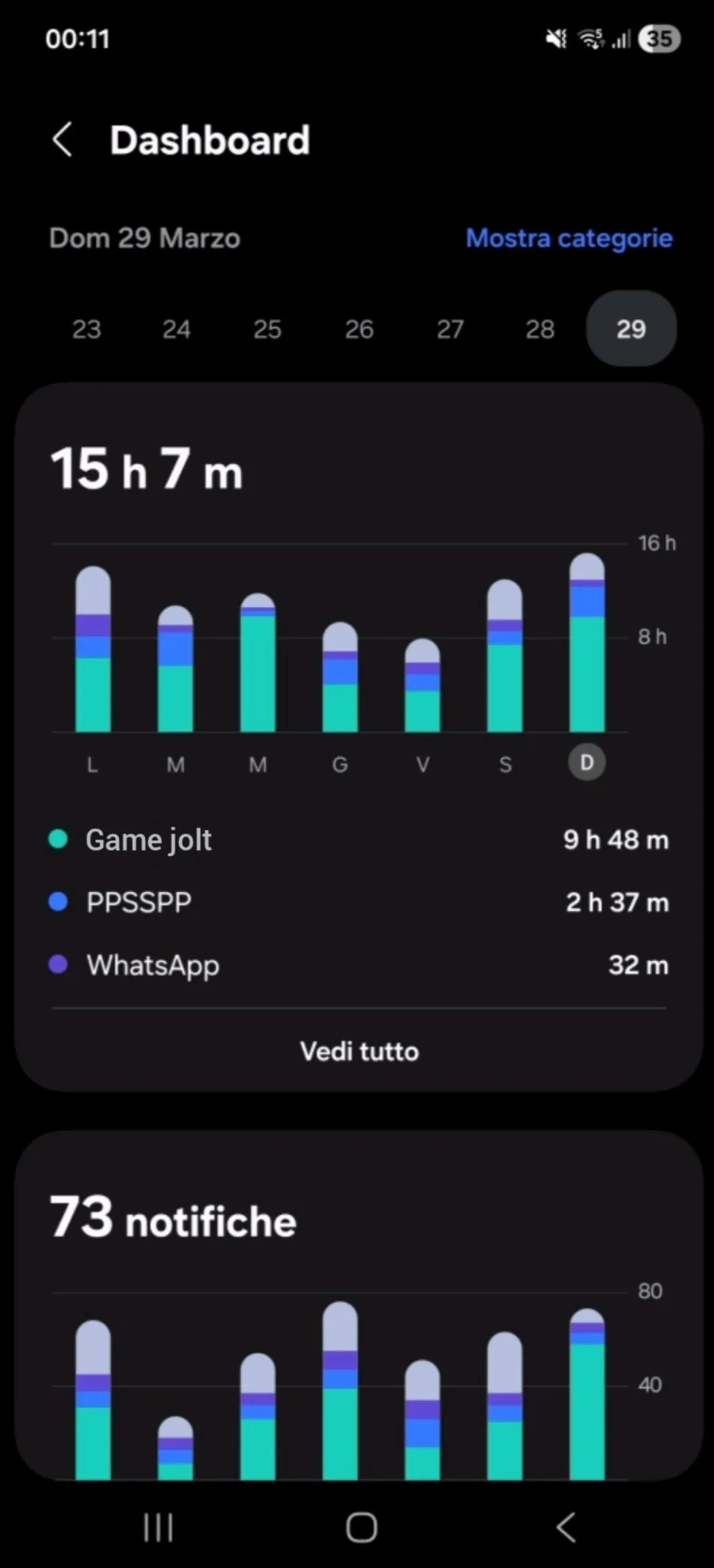Open WhatsApp usage details
714x1568 pixels.
359,965
